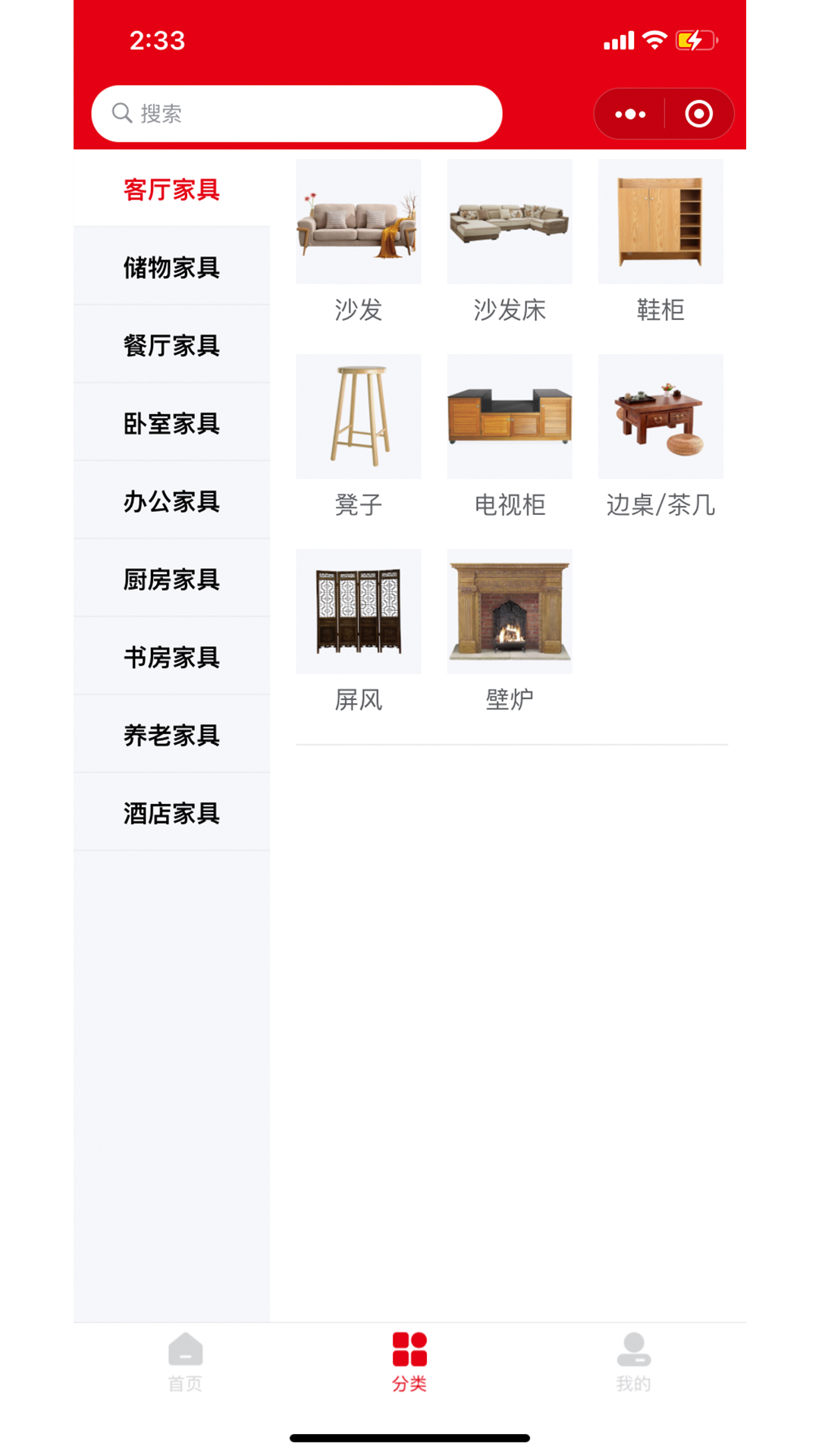Tap the 搜索 search input field
The width and height of the screenshot is (819, 1456).
296,112
